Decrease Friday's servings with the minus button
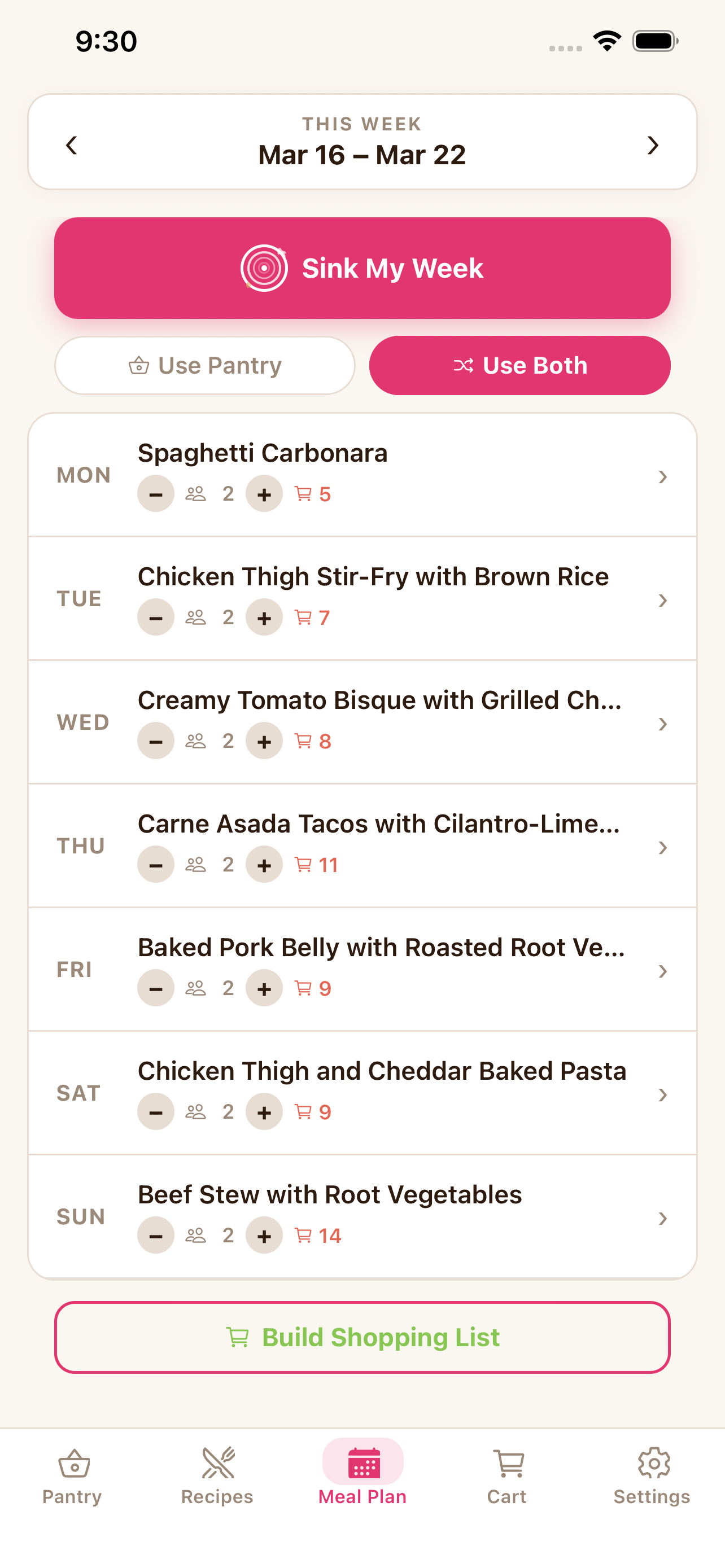This screenshot has height=1568, width=725. 156,988
